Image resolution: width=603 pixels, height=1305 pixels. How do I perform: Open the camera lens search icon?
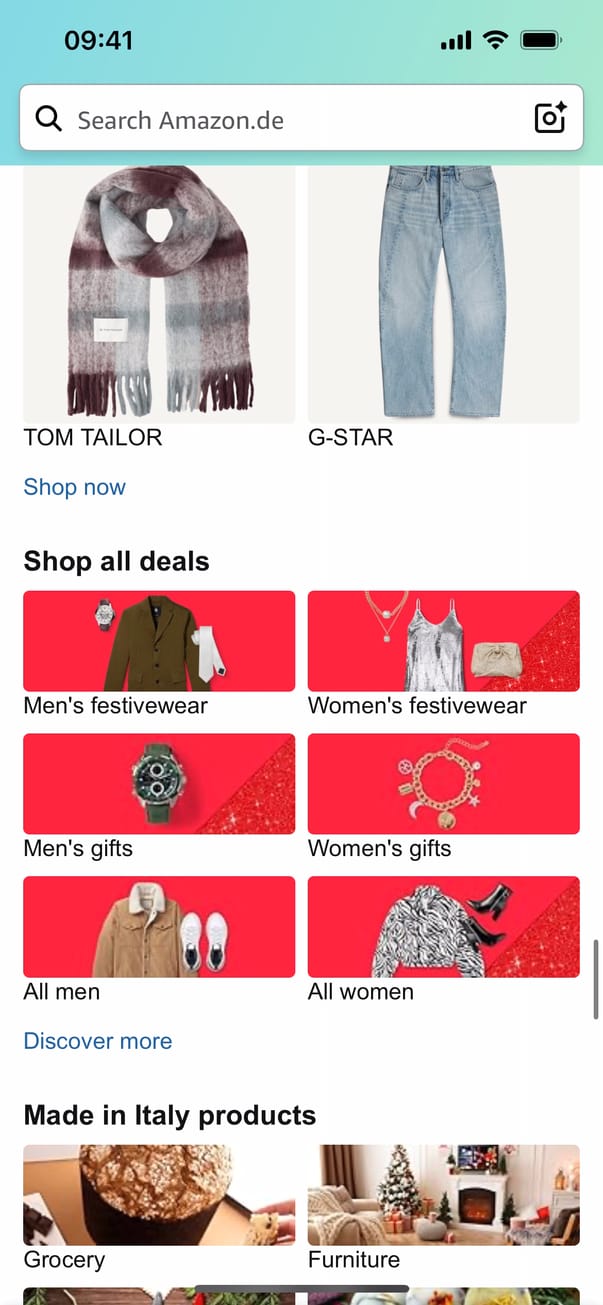[x=550, y=118]
